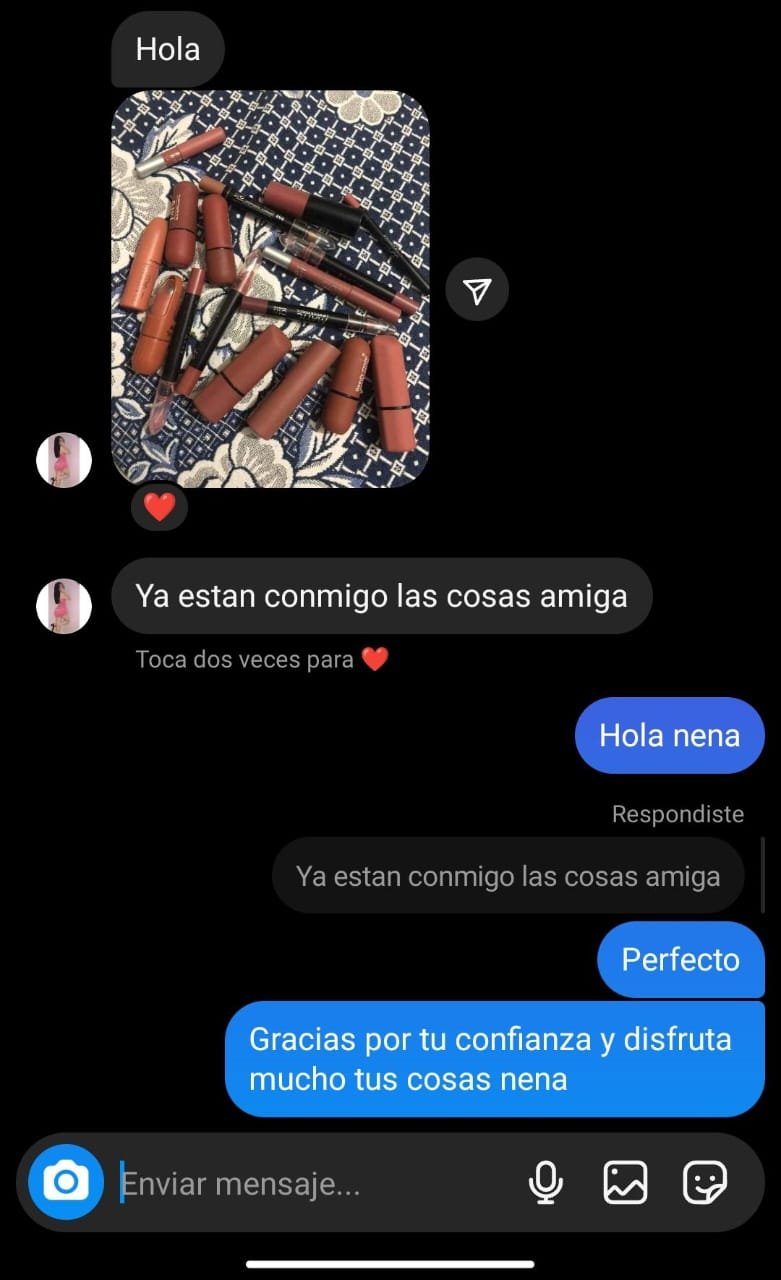Open the sticker picker icon
Viewport: 781px width, 1280px height.
pos(705,1183)
